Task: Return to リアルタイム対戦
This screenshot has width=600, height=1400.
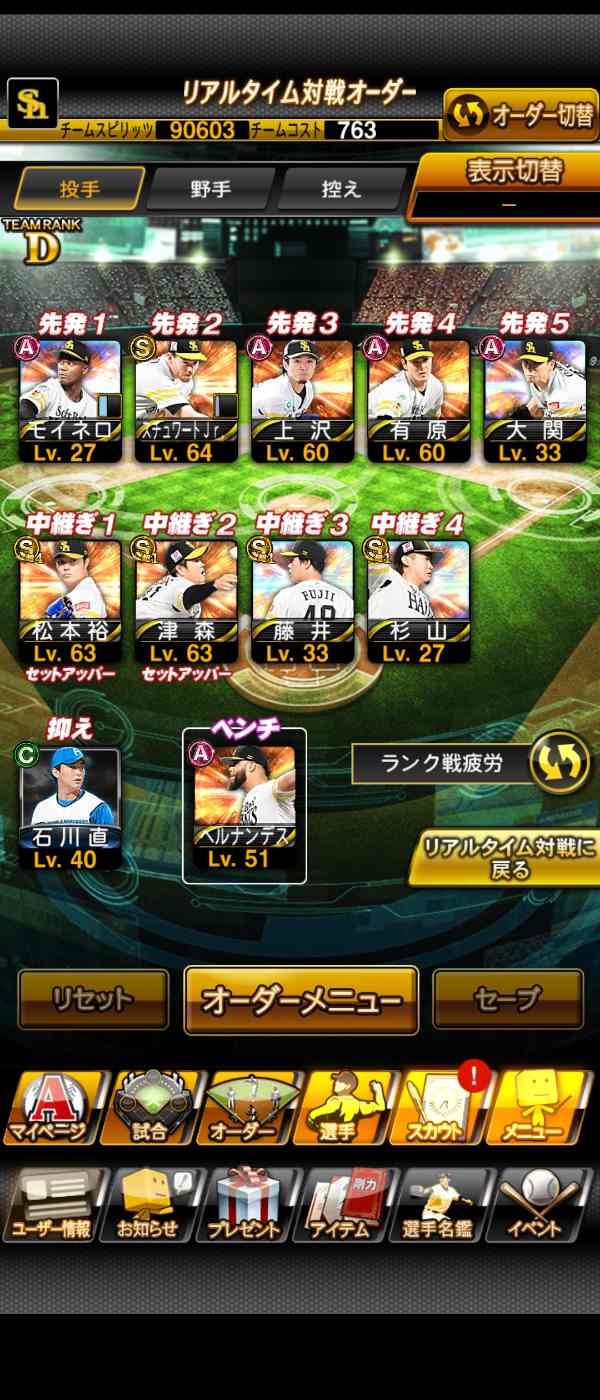Action: coord(509,858)
